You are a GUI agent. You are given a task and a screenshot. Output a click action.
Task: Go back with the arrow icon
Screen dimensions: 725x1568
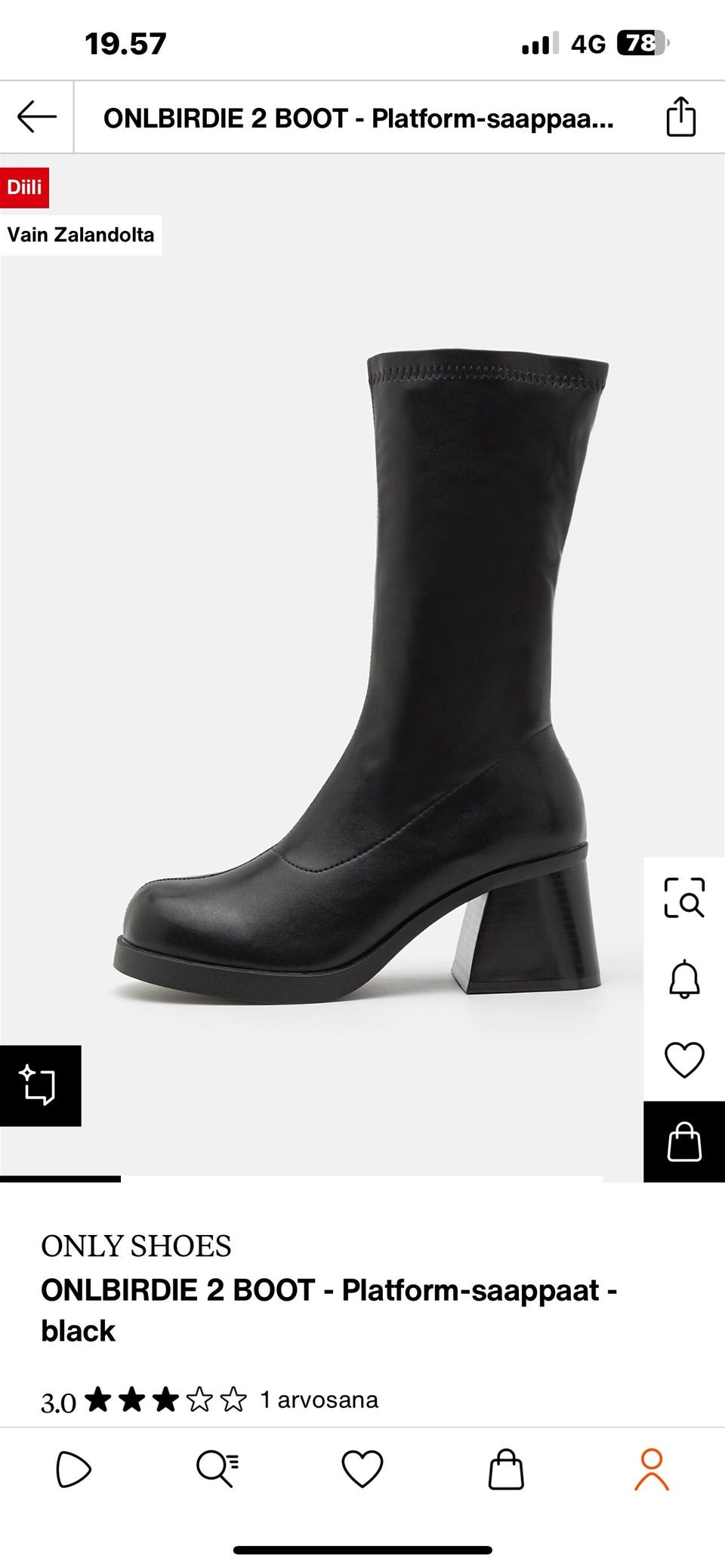(36, 117)
